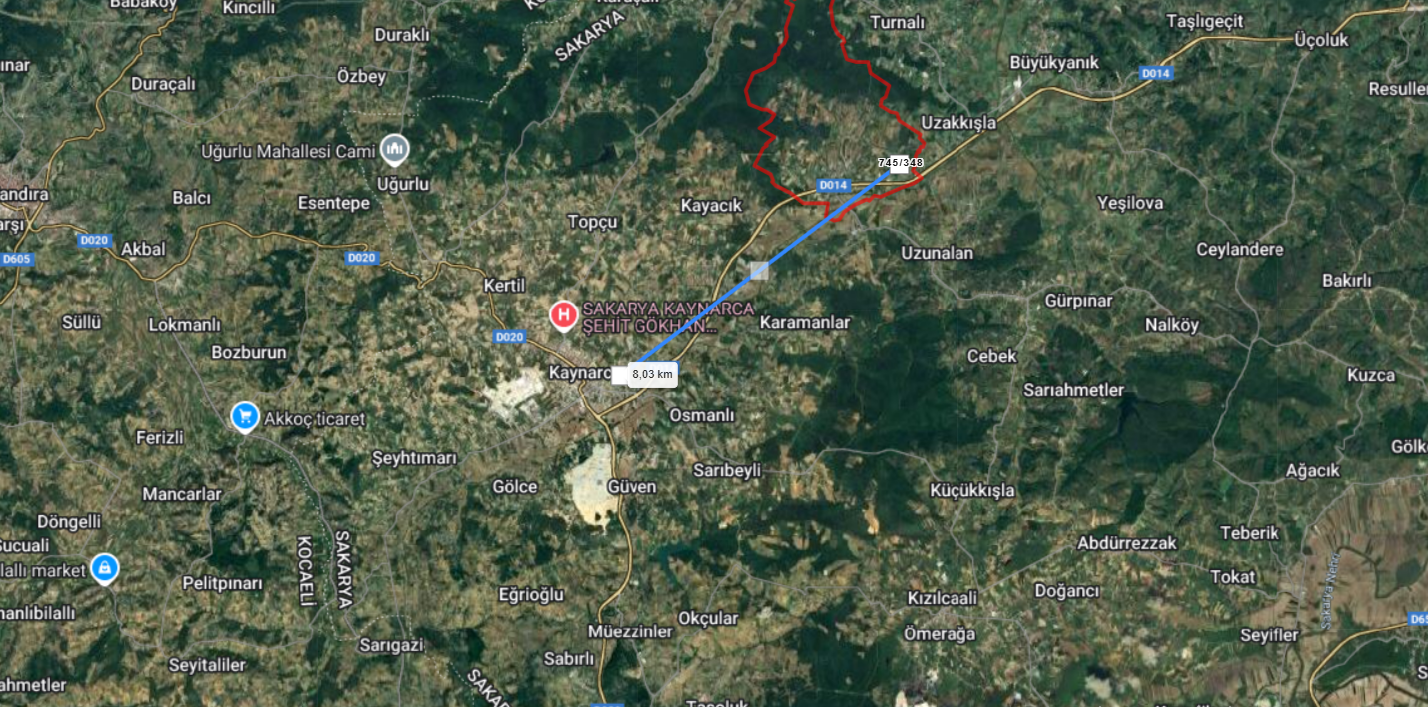Screen dimensions: 1428x707
Task: Open the locked market pin near Sucuali
Action: click(104, 569)
